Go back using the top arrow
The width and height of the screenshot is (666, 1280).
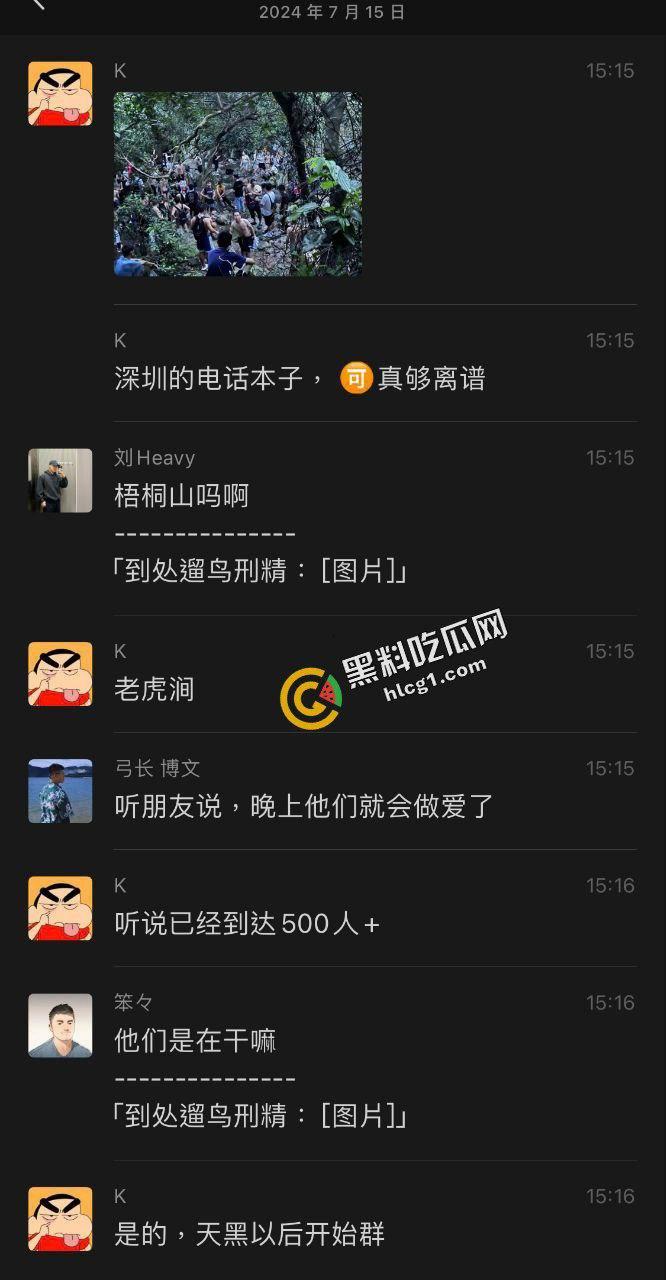38,5
